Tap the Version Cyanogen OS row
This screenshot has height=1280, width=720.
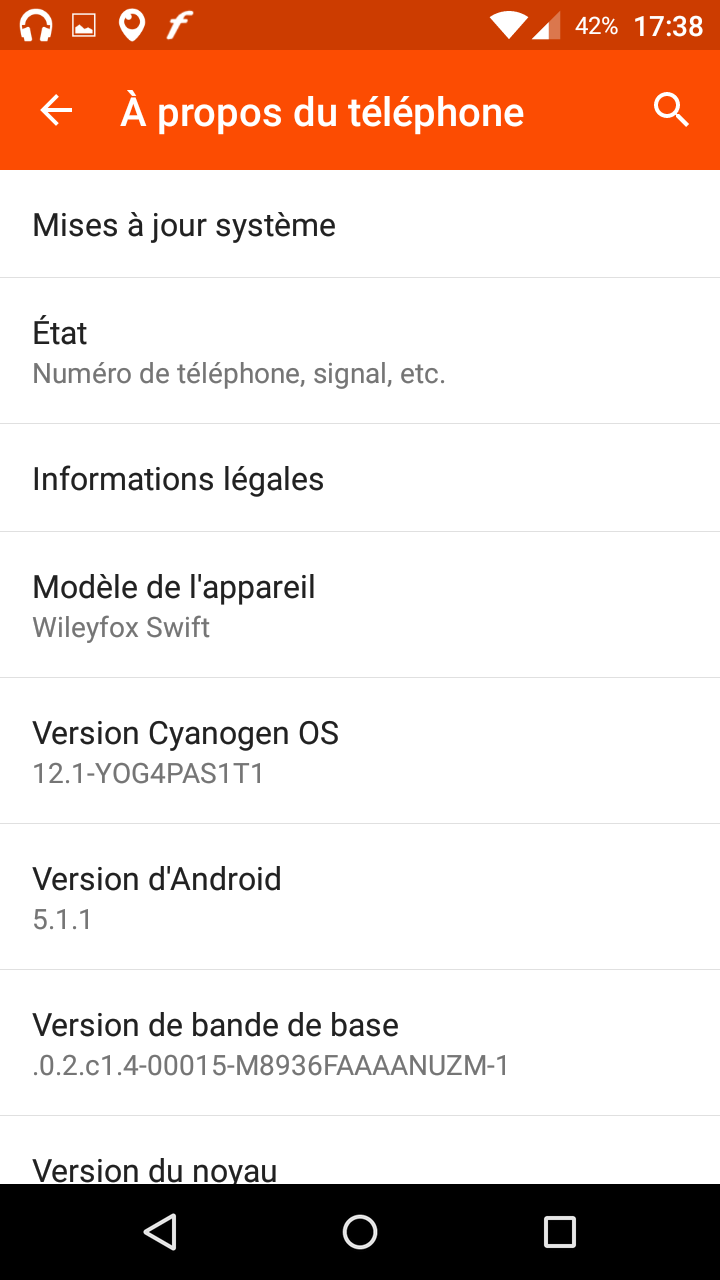[360, 751]
